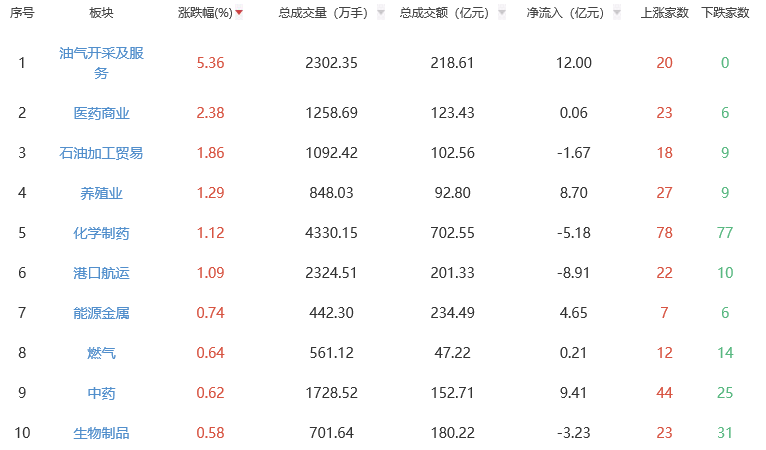Screen dimensions: 766x450
Task: View the 石油加工贸易 sector details
Action: (101, 153)
